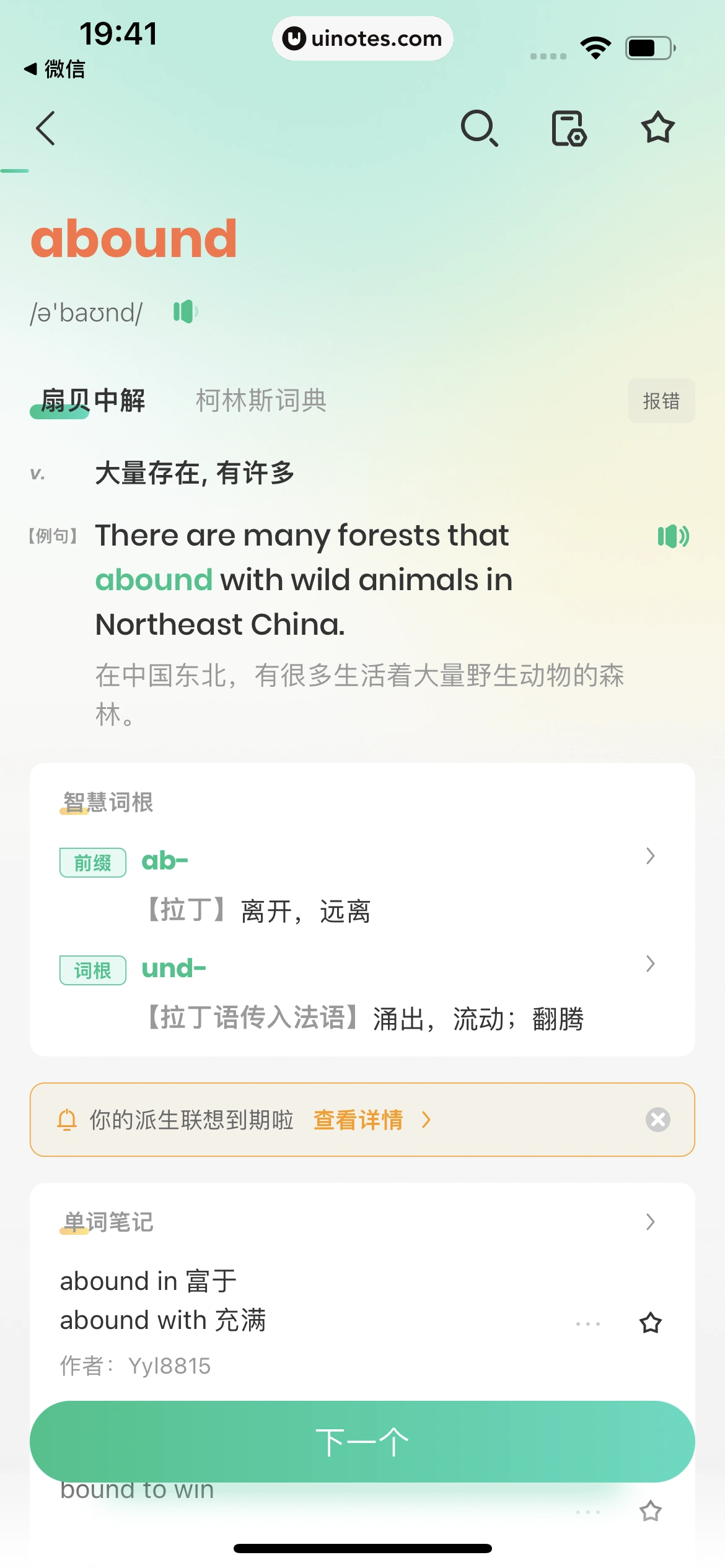Expand the 单词笔记 section
Image resolution: width=725 pixels, height=1568 pixels.
pos(649,1222)
